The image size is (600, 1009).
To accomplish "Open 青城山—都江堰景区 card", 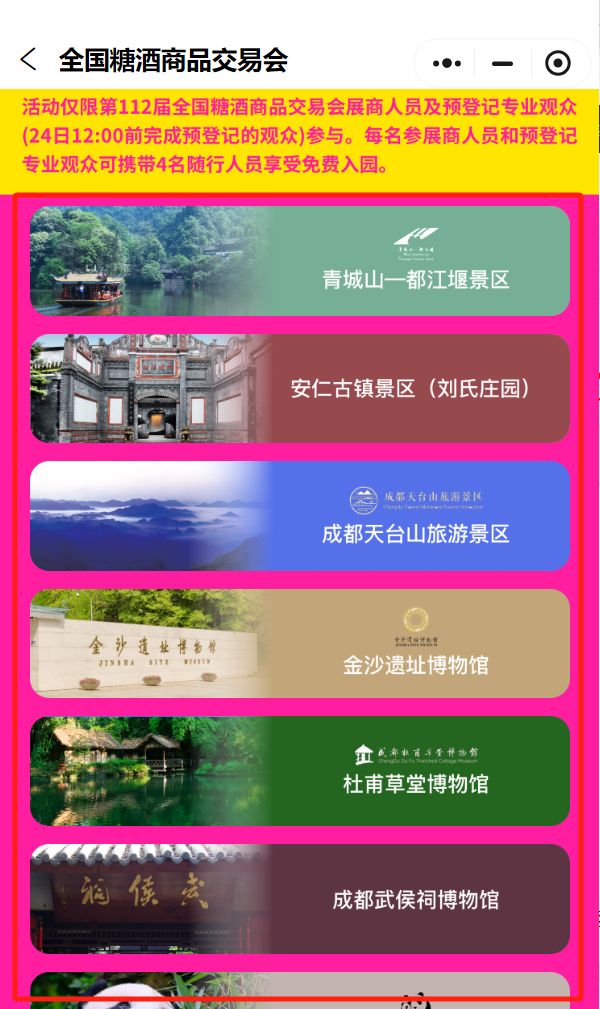I will (x=300, y=261).
